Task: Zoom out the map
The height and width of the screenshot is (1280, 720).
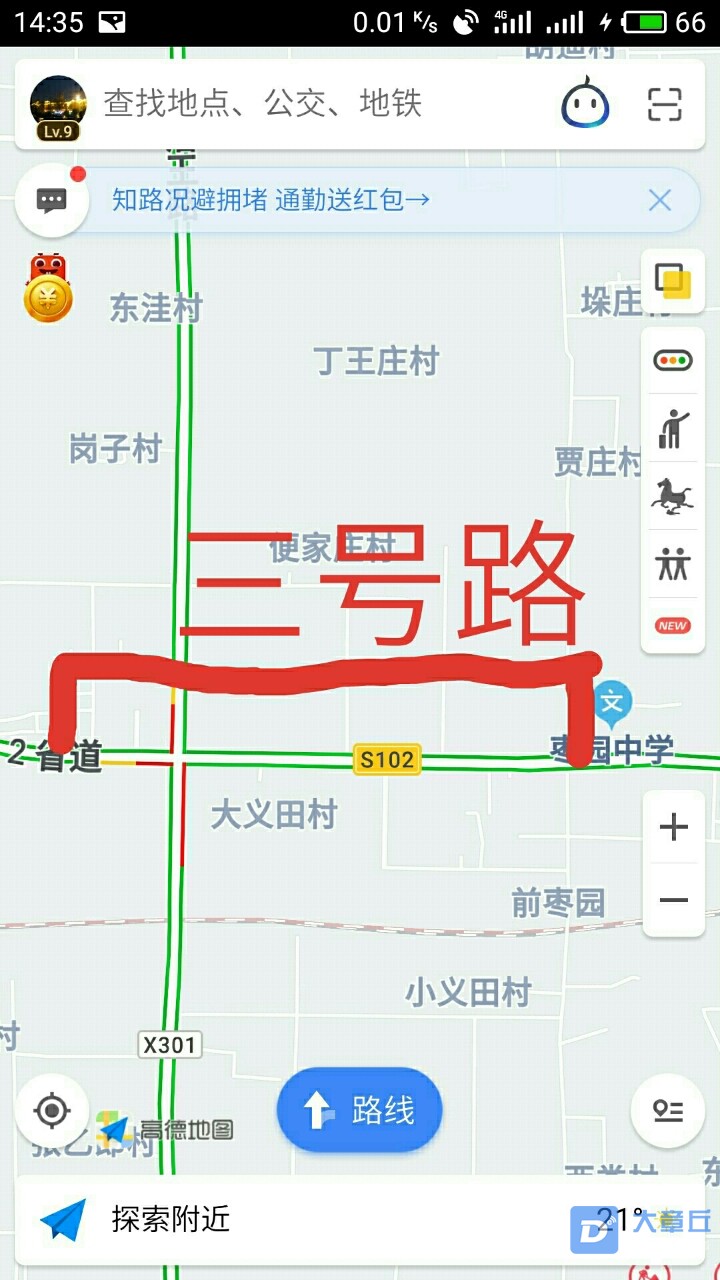Action: tap(674, 900)
